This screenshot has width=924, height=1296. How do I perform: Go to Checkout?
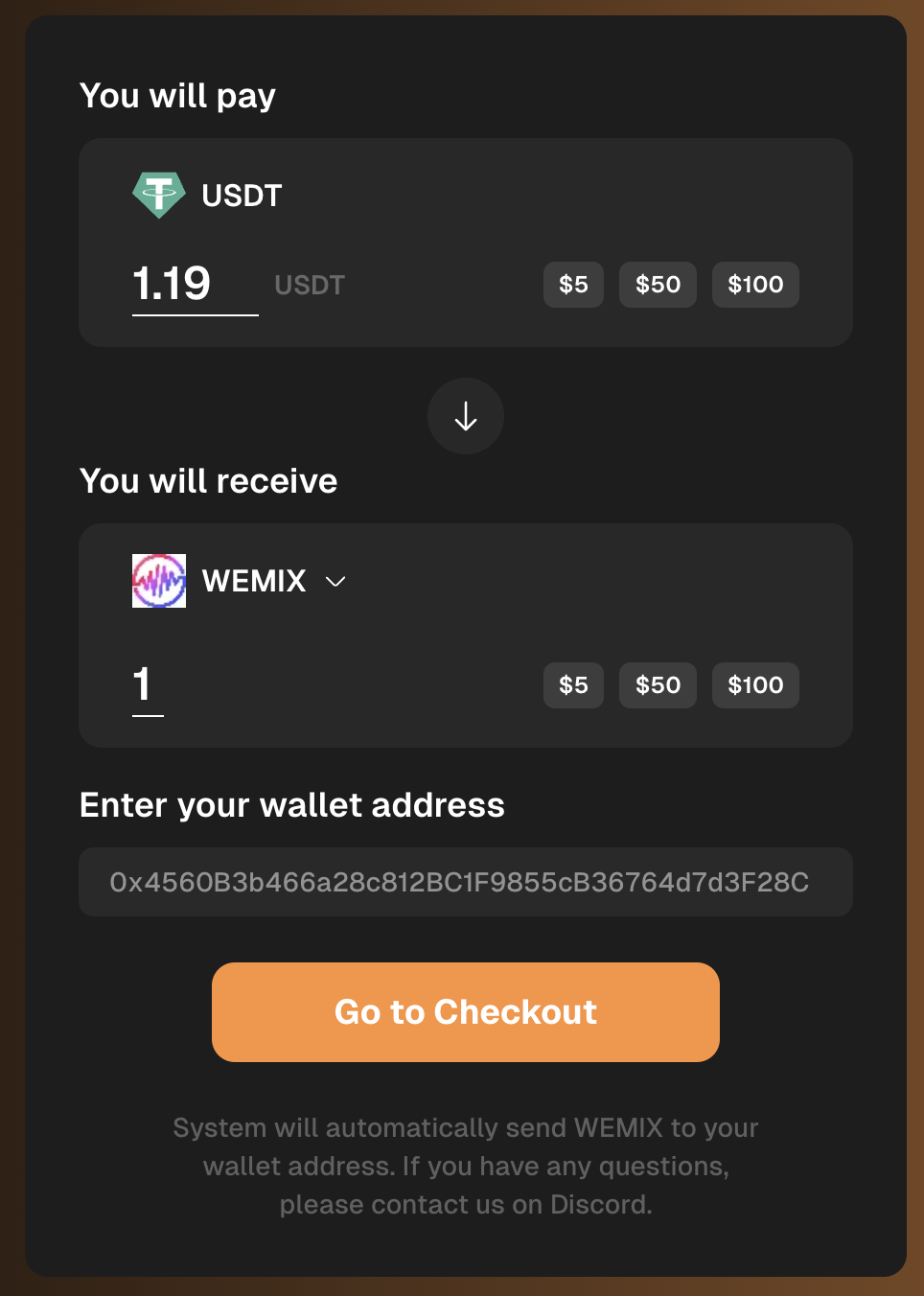[x=465, y=1012]
